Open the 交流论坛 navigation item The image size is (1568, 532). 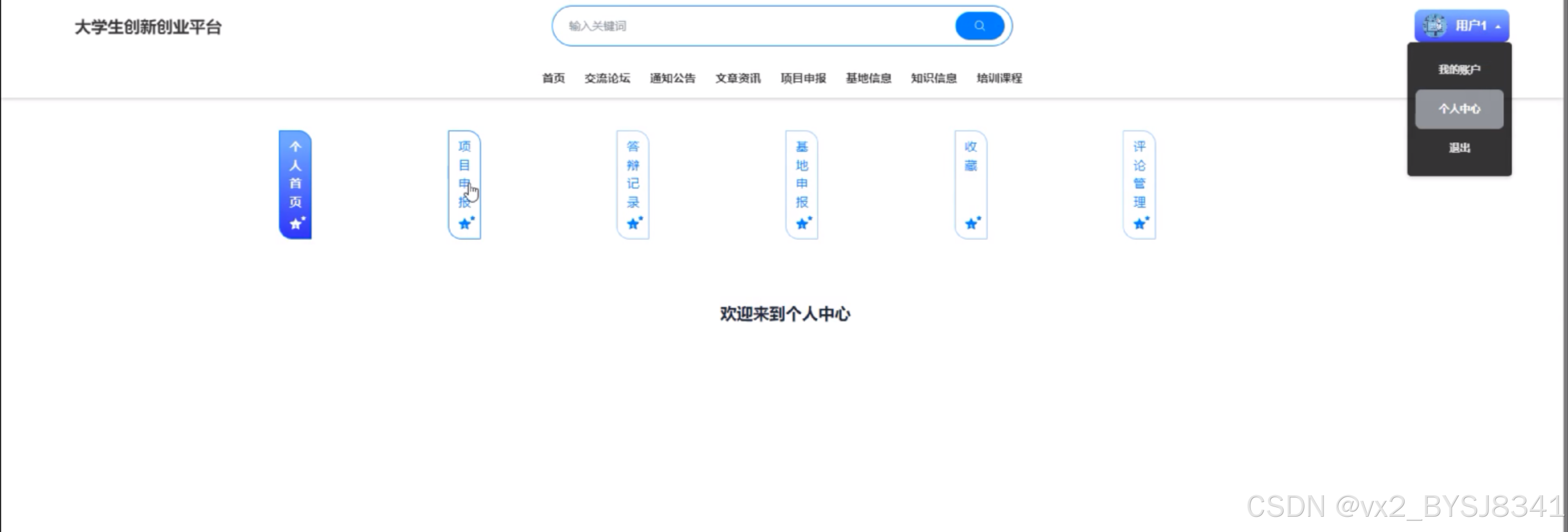coord(607,78)
